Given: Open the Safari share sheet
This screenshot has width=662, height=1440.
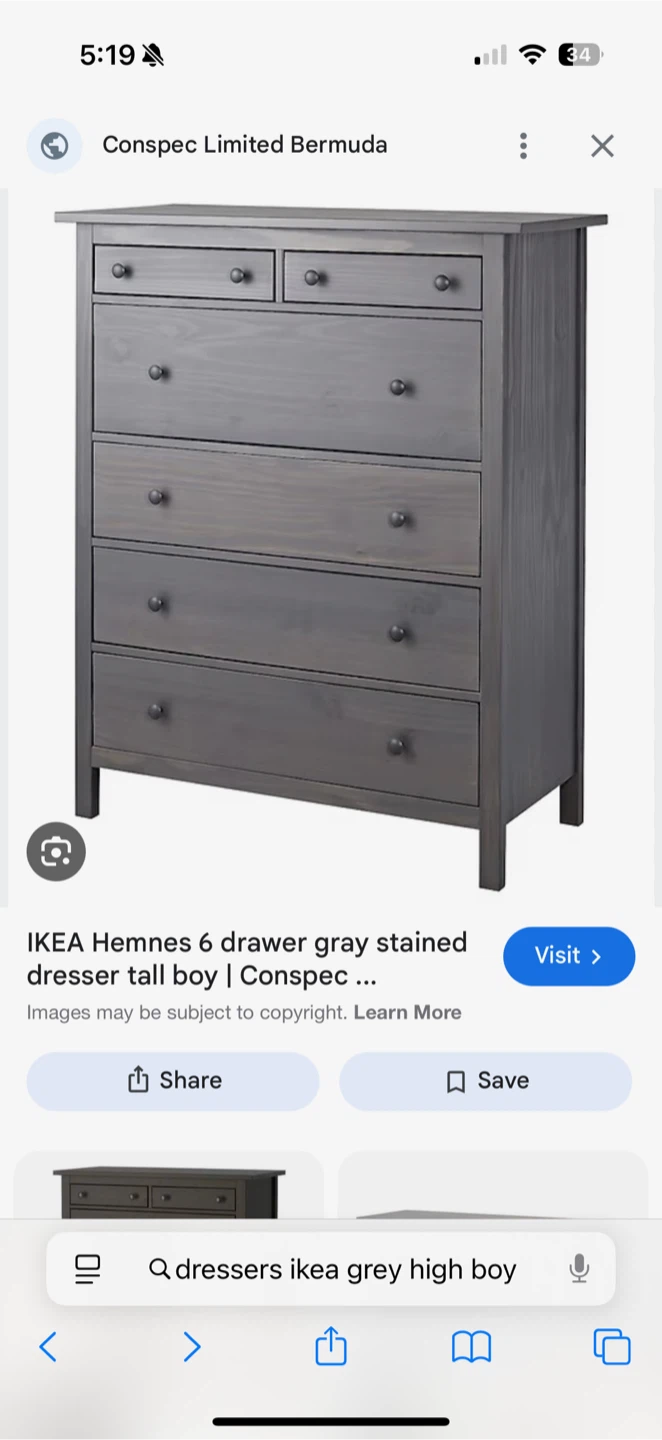Looking at the screenshot, I should tap(331, 1346).
